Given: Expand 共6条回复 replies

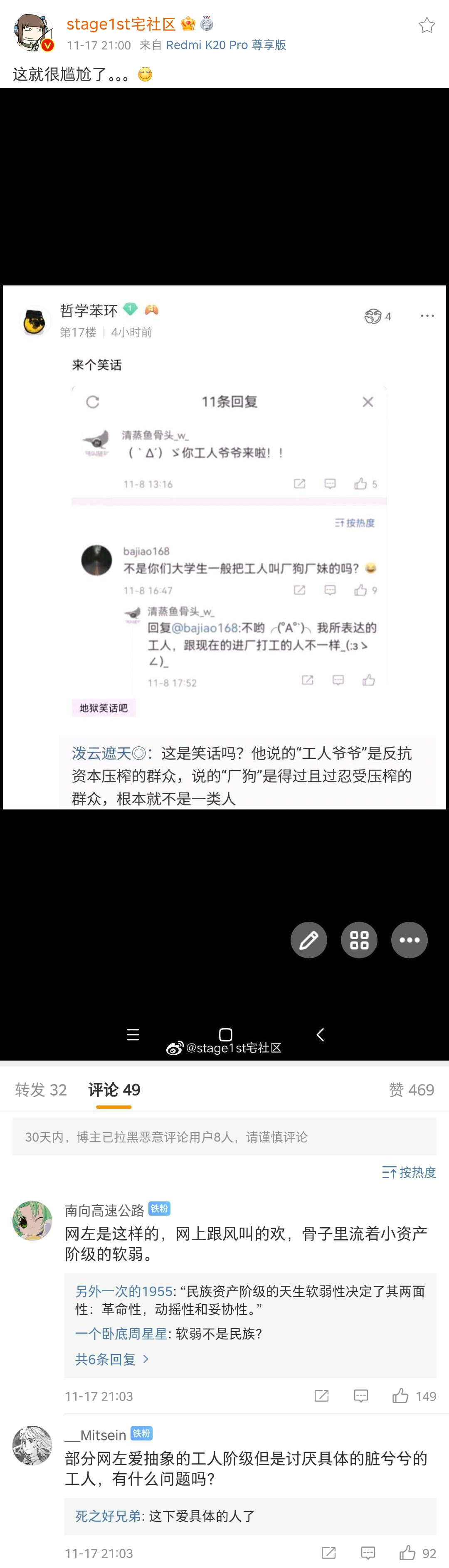Looking at the screenshot, I should [x=111, y=1359].
